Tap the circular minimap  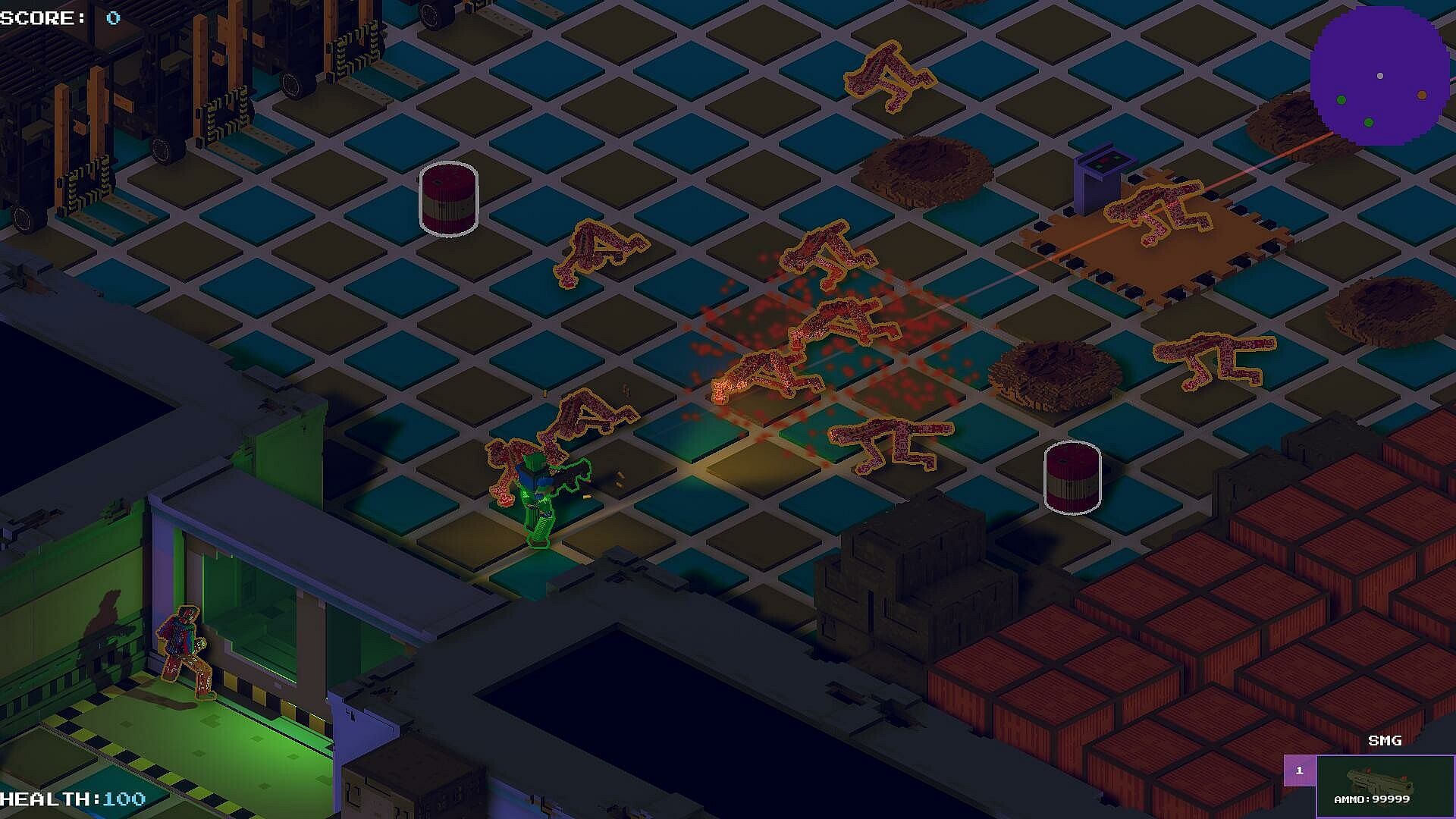click(x=1379, y=77)
